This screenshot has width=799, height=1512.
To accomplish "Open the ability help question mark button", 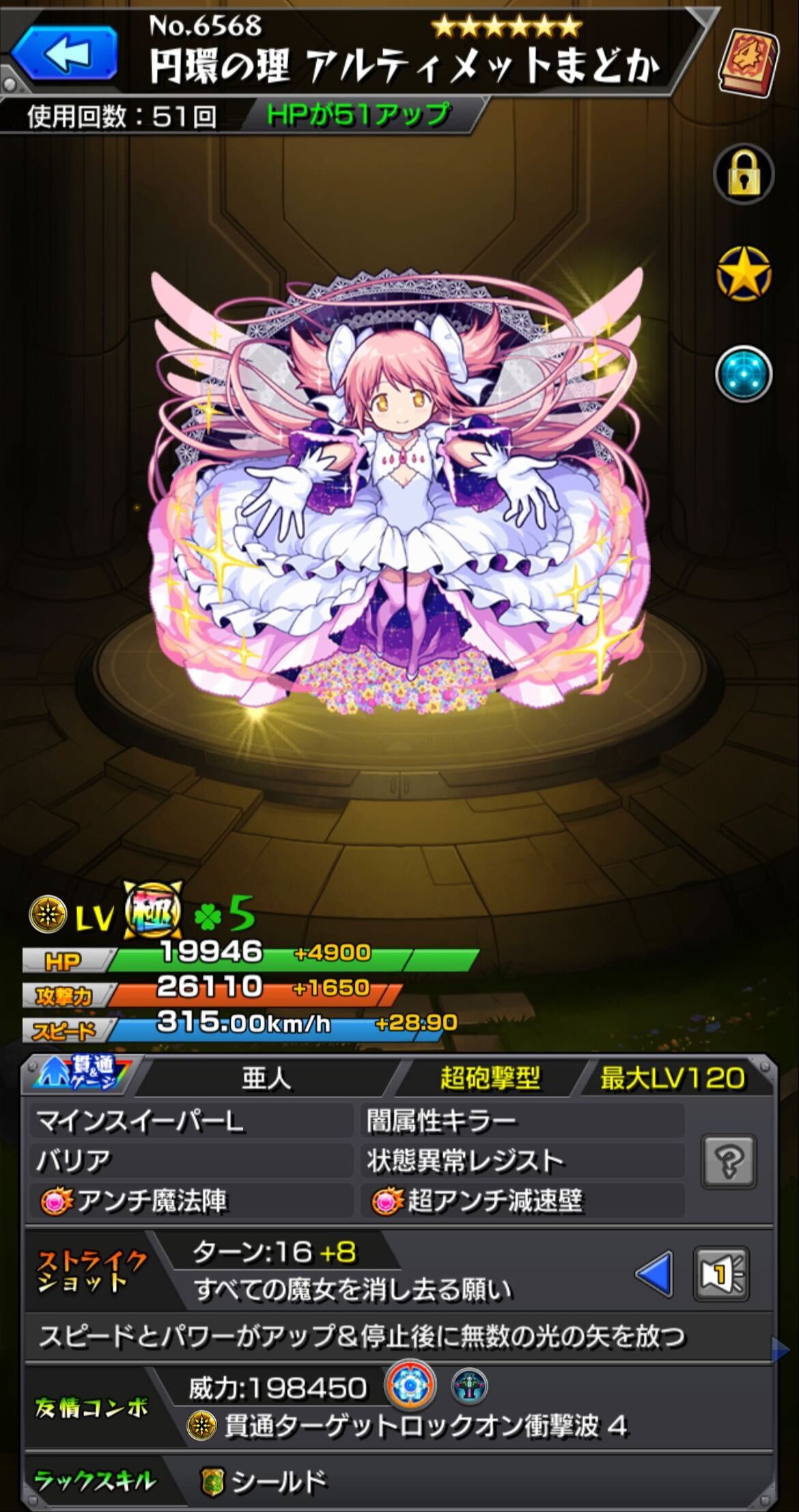I will pos(729,1161).
